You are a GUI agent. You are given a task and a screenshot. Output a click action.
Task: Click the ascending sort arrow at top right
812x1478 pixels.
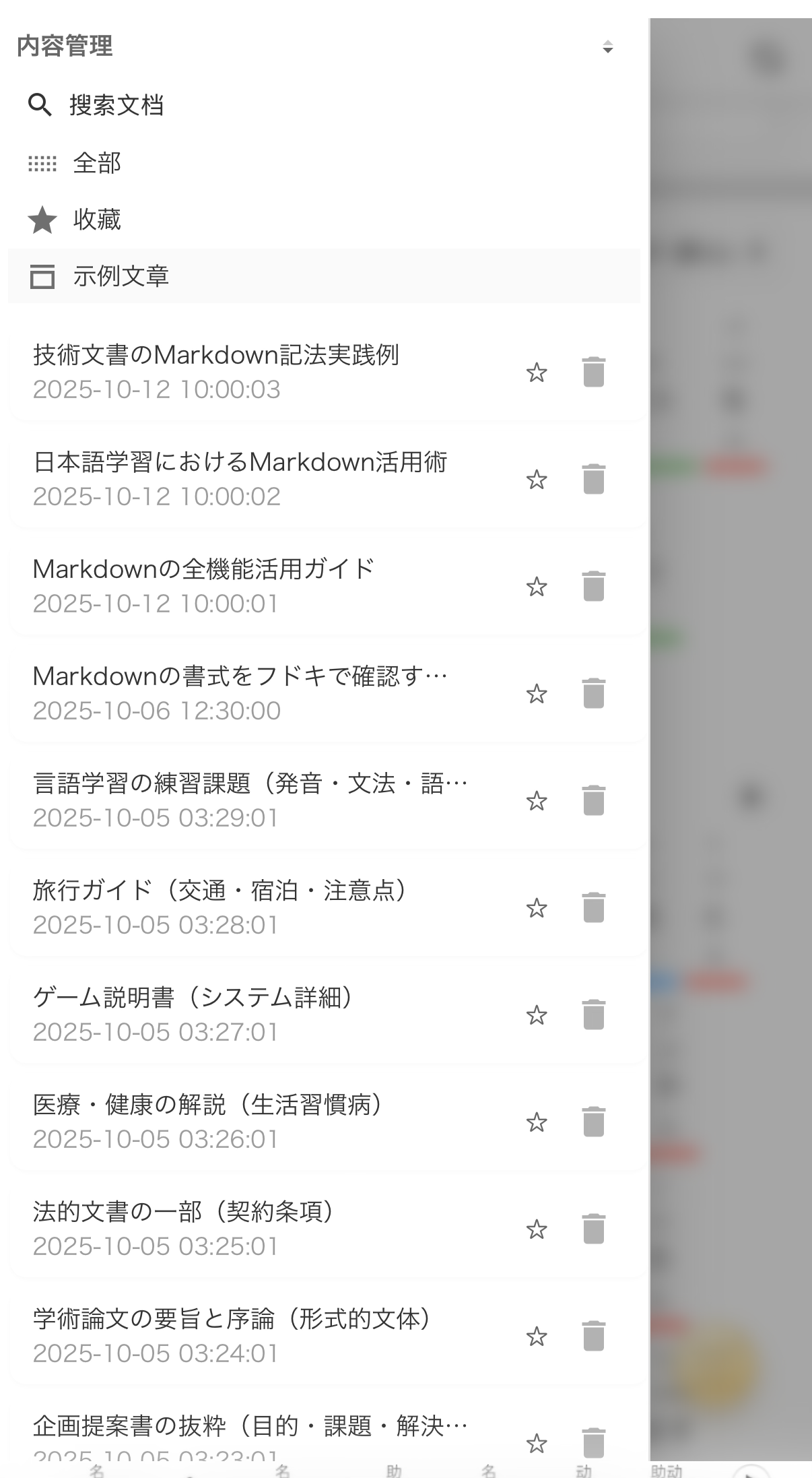tap(608, 43)
